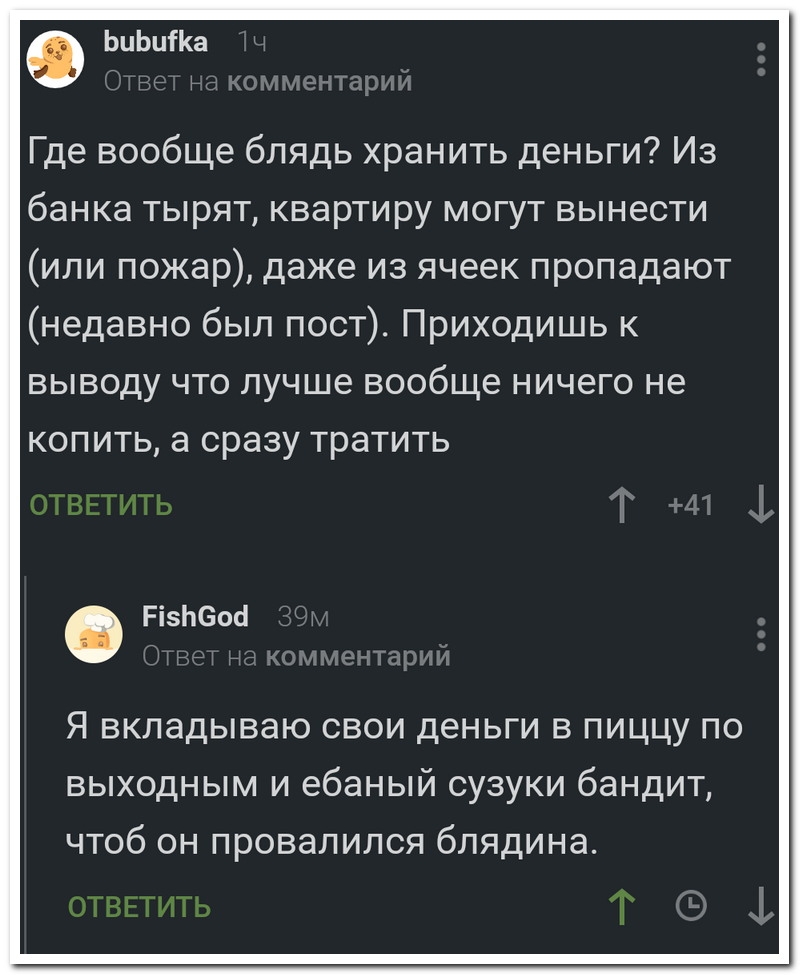Screen dimensions: 800x975
Task: Downvote FishGod's comment
Action: click(x=761, y=907)
